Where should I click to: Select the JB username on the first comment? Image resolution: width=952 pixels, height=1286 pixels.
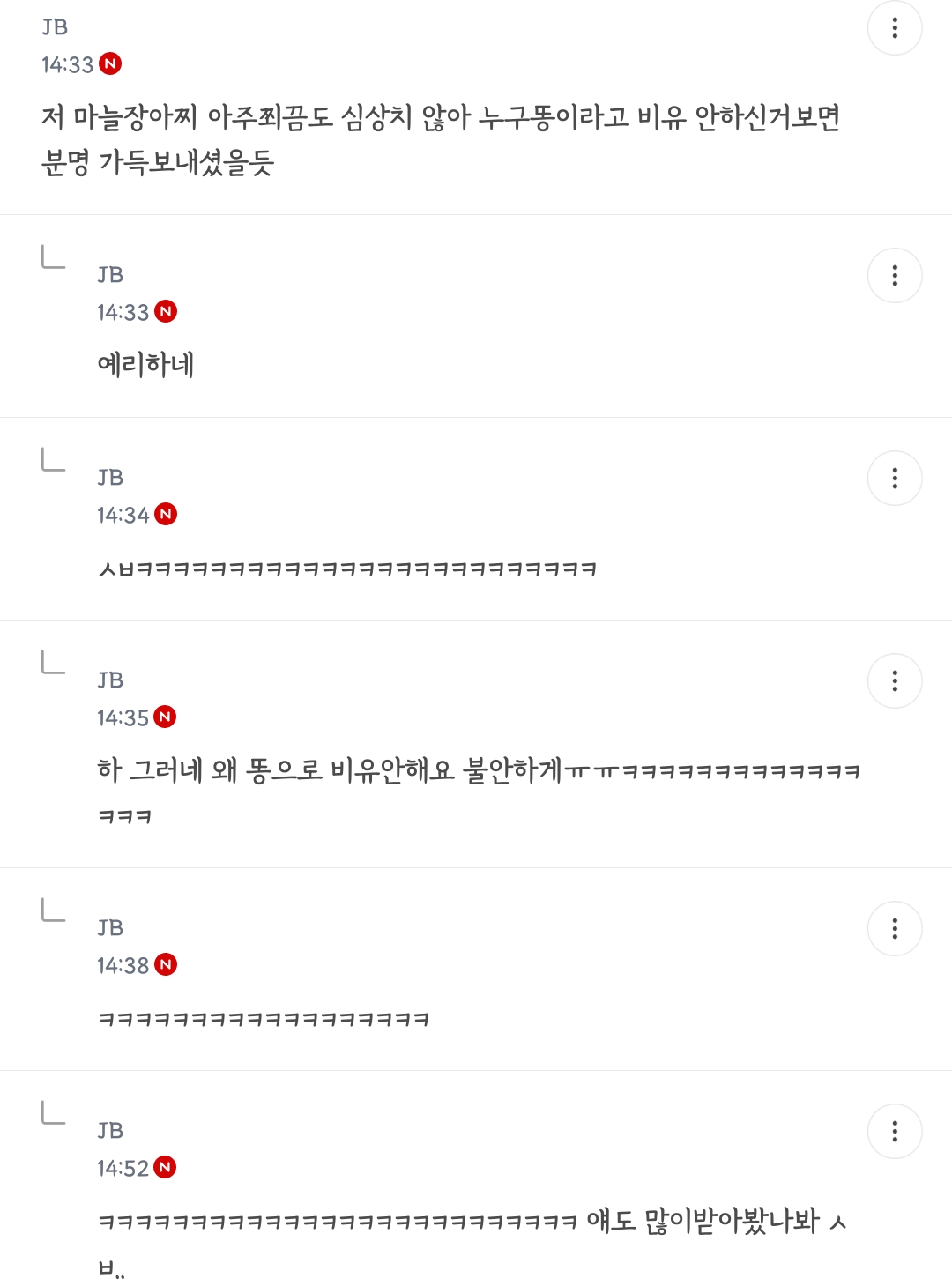pos(55,27)
